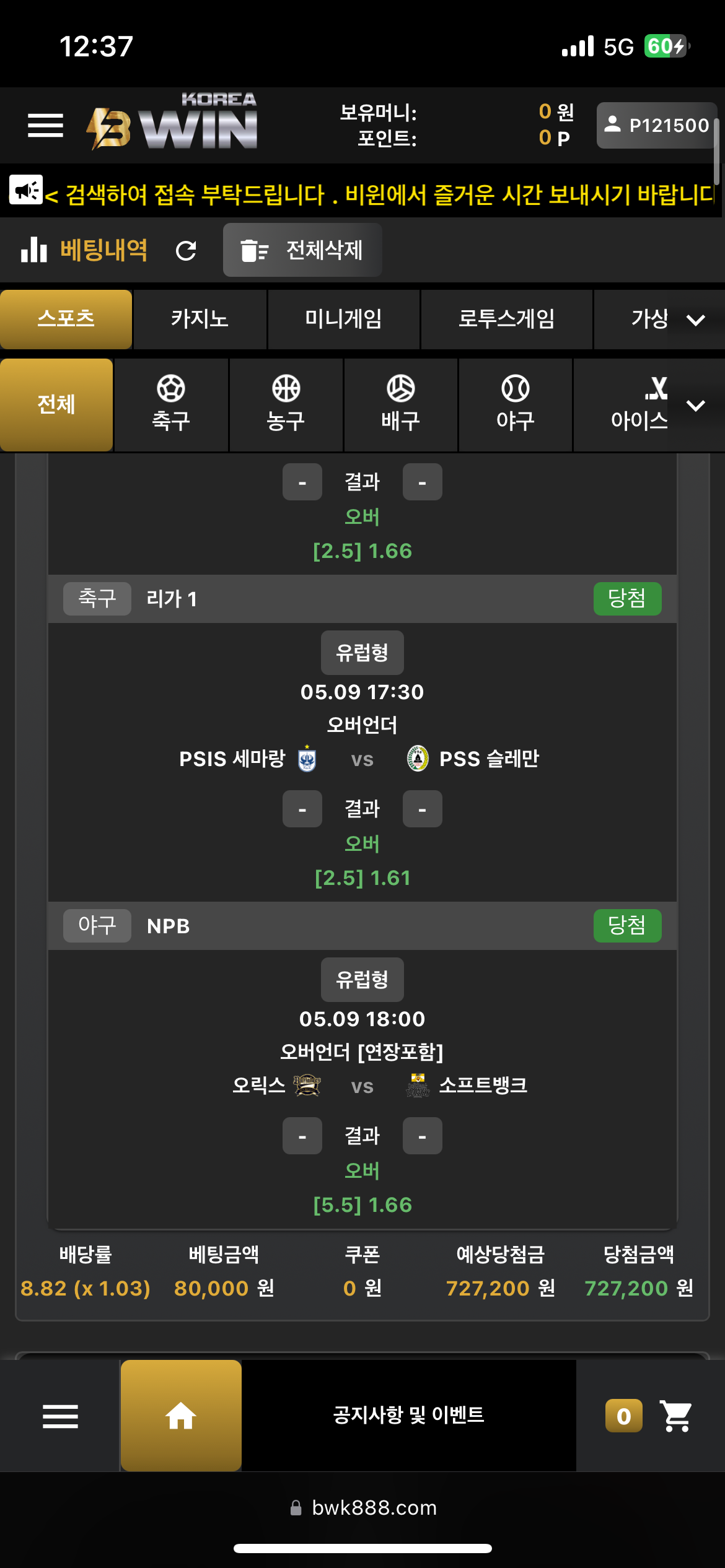
Task: Switch to the 미니게임 tab
Action: 344,319
